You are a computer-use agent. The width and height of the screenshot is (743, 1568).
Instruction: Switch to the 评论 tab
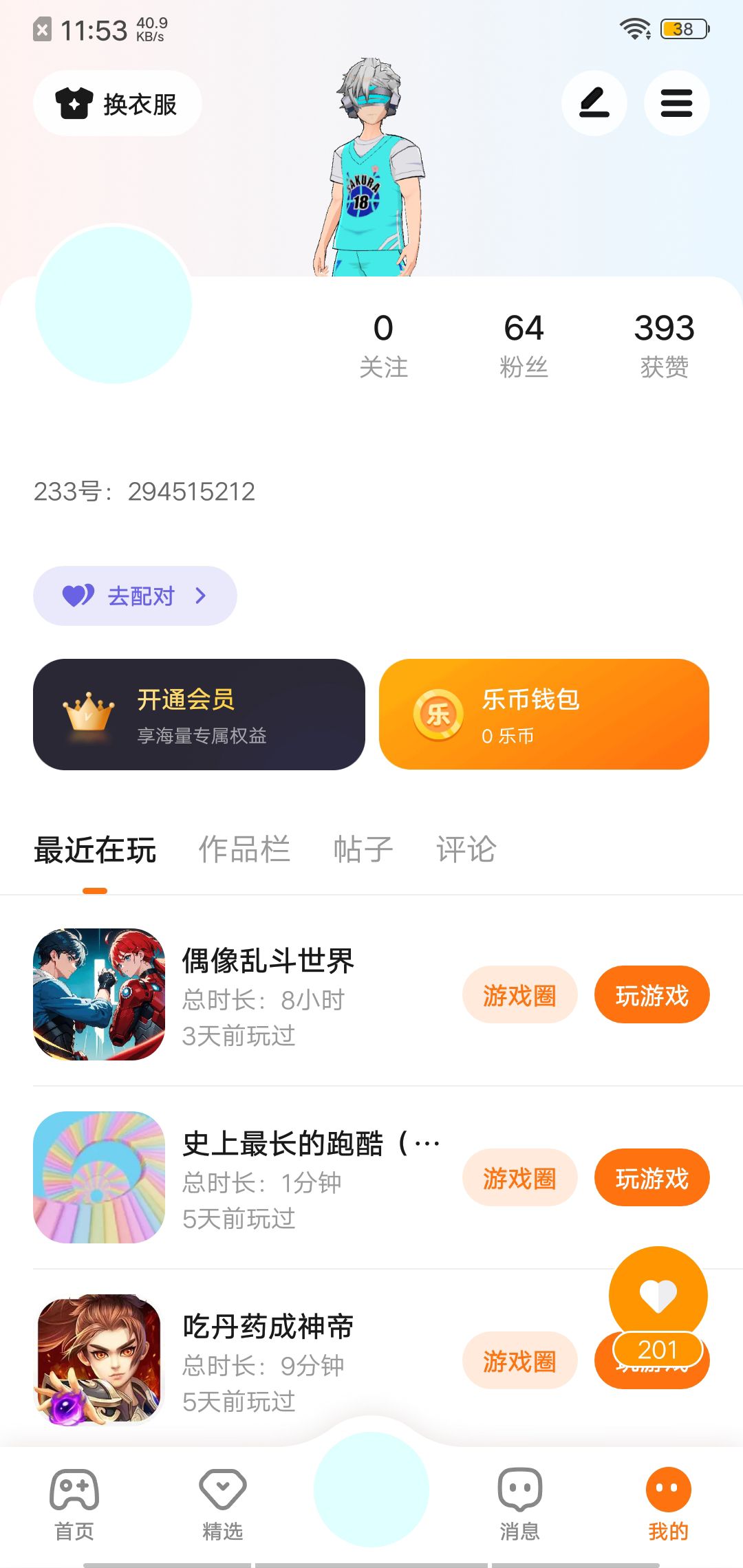click(x=466, y=849)
